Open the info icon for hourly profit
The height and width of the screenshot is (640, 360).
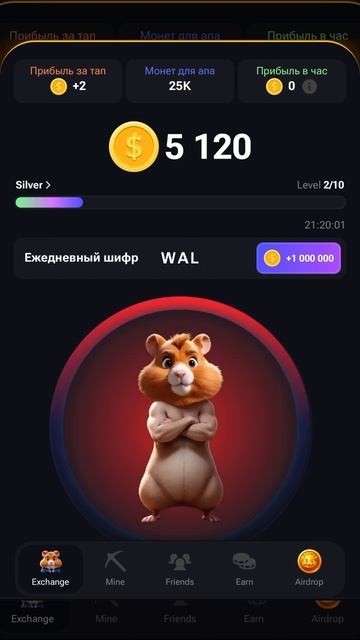pyautogui.click(x=310, y=87)
